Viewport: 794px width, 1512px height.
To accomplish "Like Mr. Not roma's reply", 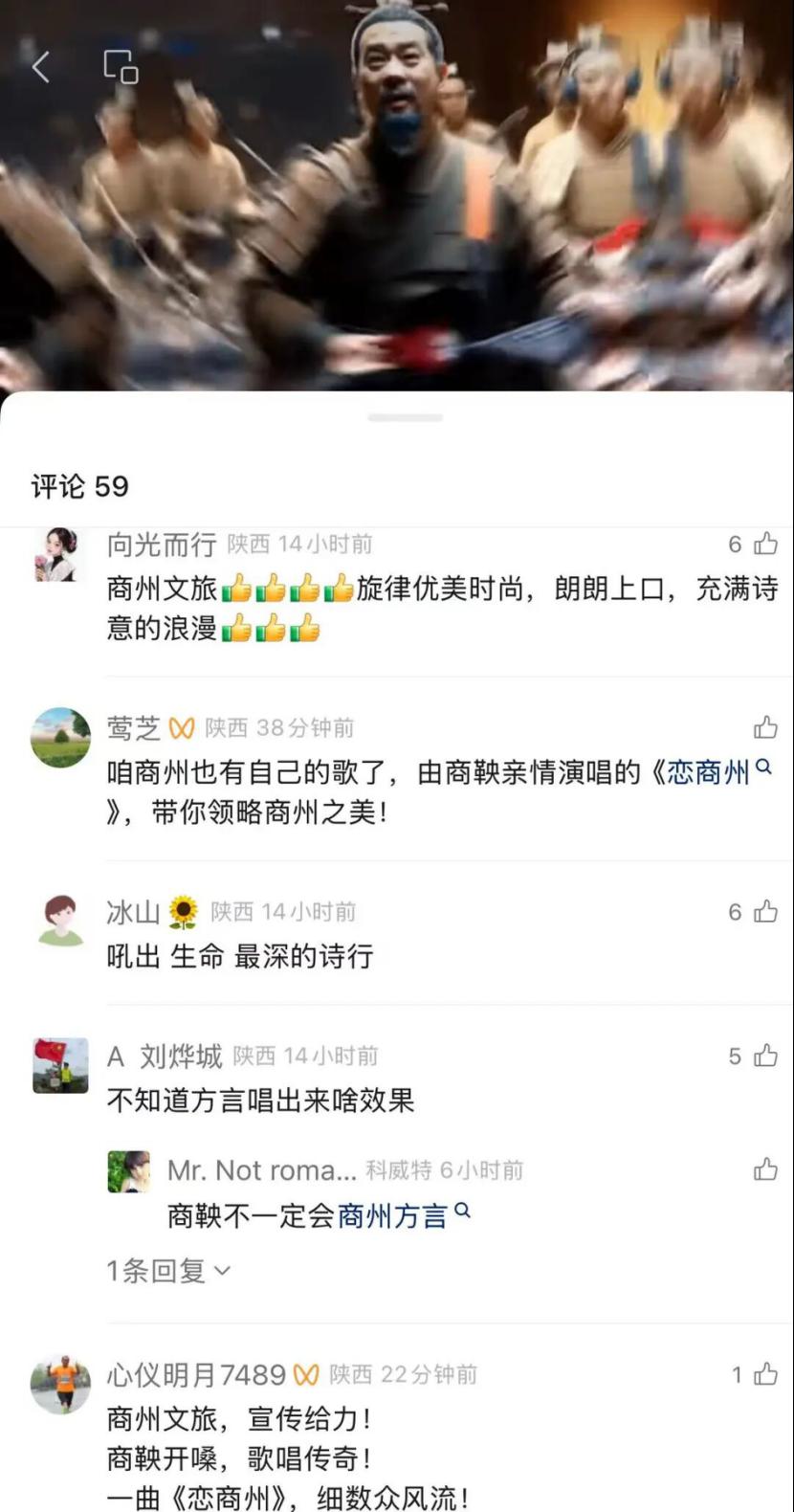I will (x=765, y=1168).
